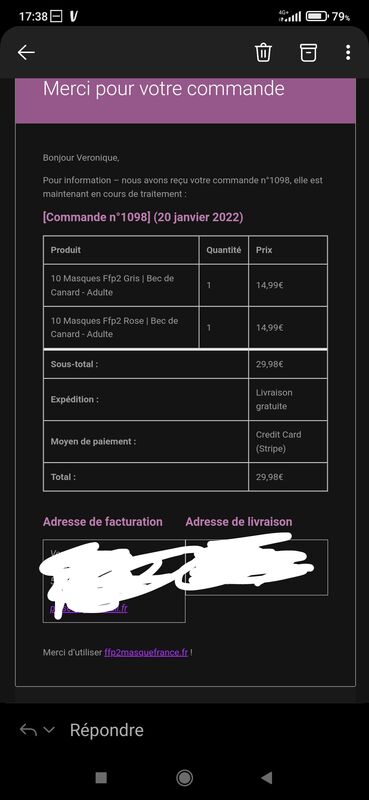Tap the system back triangle
369x800 pixels.
(266, 778)
